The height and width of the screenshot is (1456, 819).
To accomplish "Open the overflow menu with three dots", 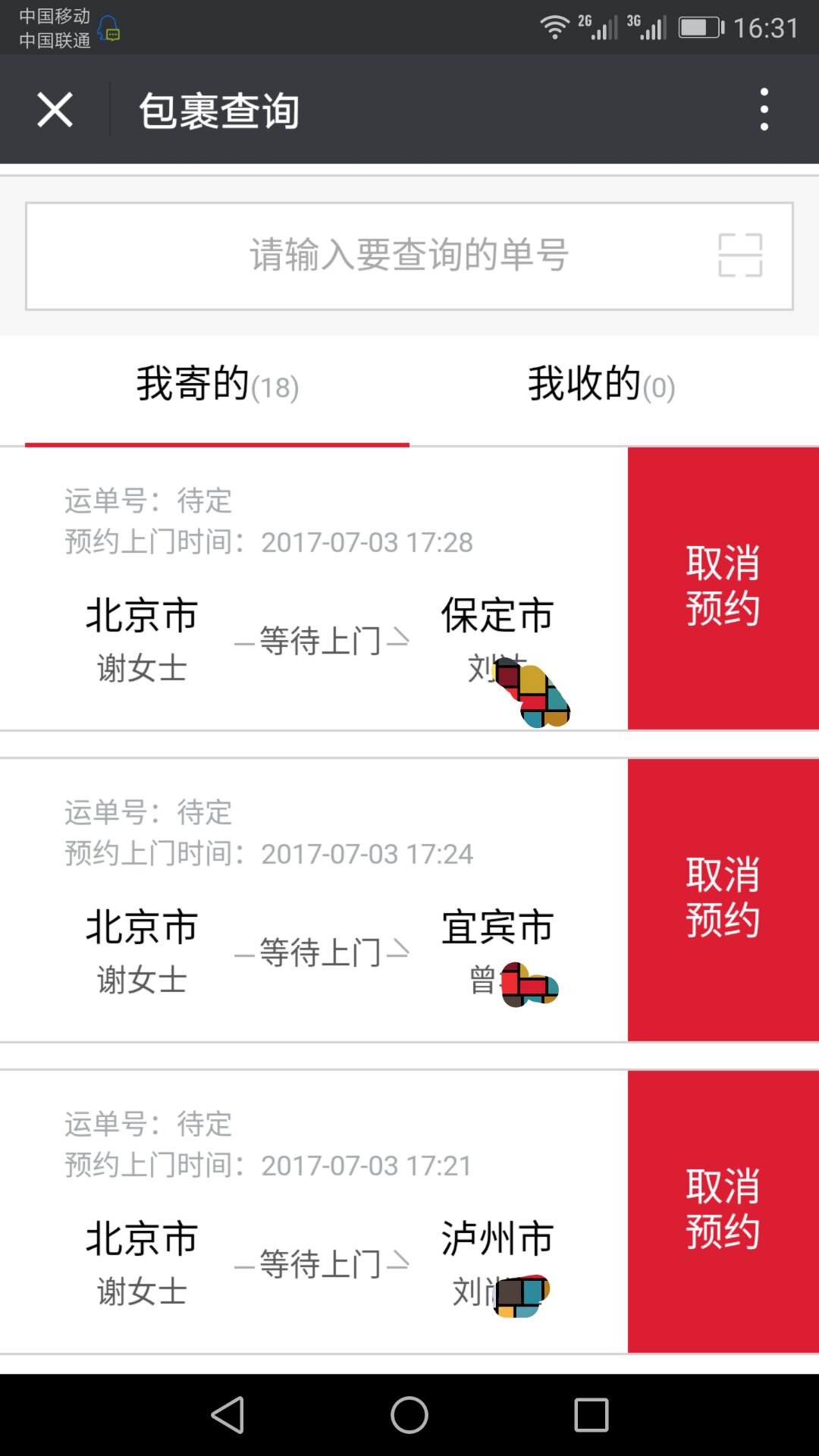I will pos(764,108).
